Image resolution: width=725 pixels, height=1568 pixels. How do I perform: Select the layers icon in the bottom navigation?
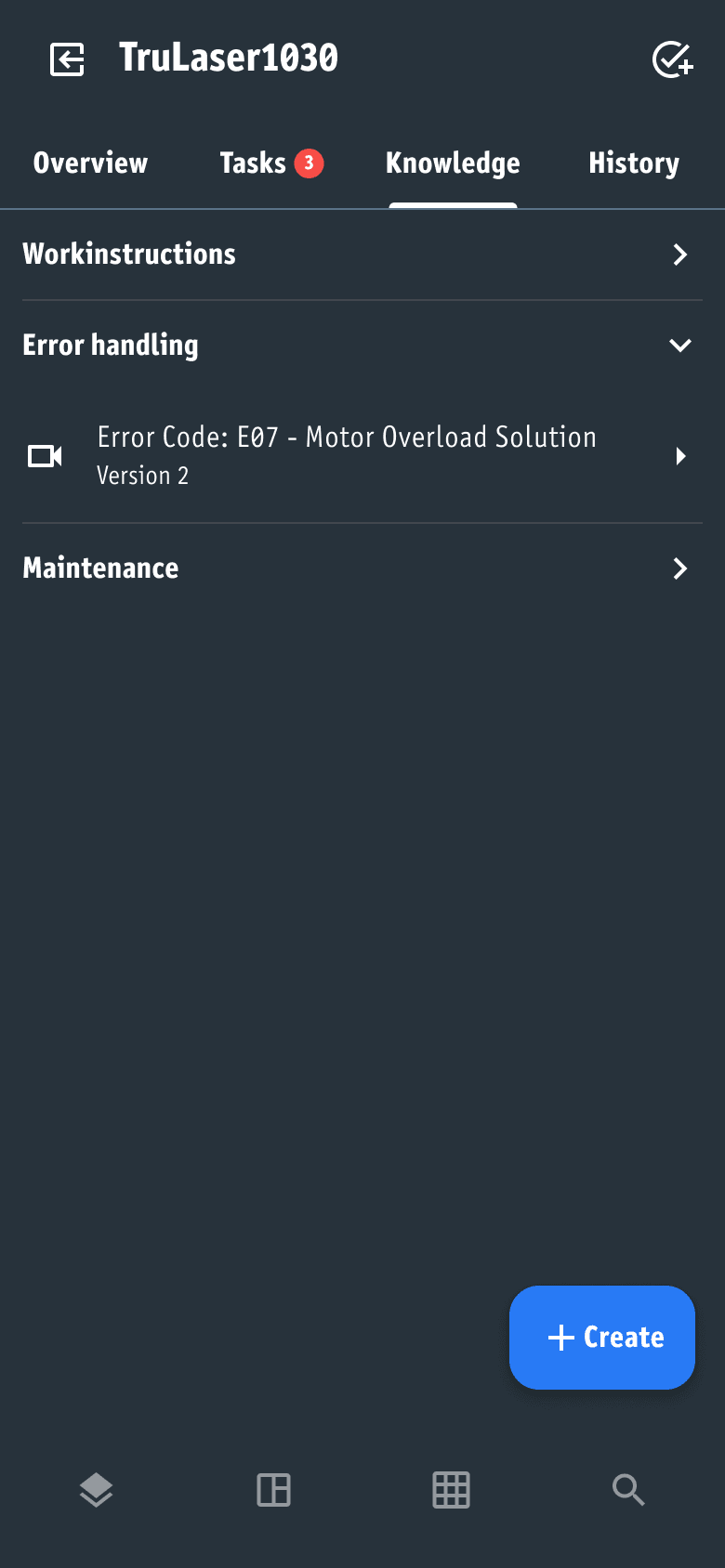click(x=97, y=1490)
